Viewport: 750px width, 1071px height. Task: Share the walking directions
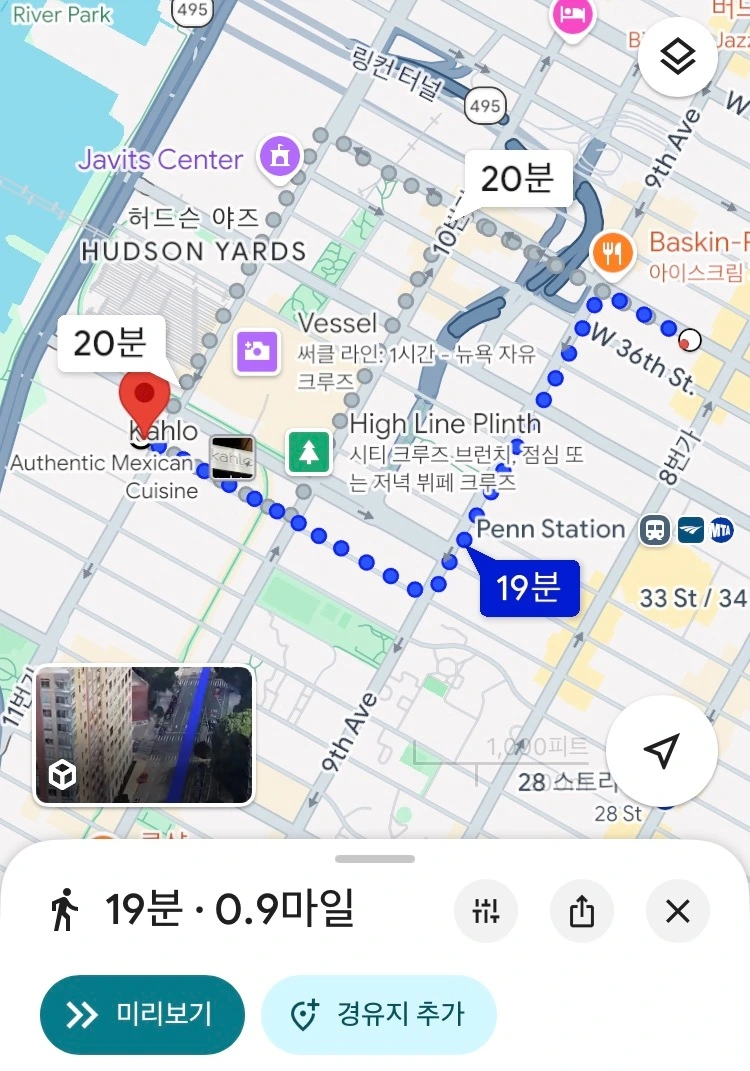click(582, 911)
